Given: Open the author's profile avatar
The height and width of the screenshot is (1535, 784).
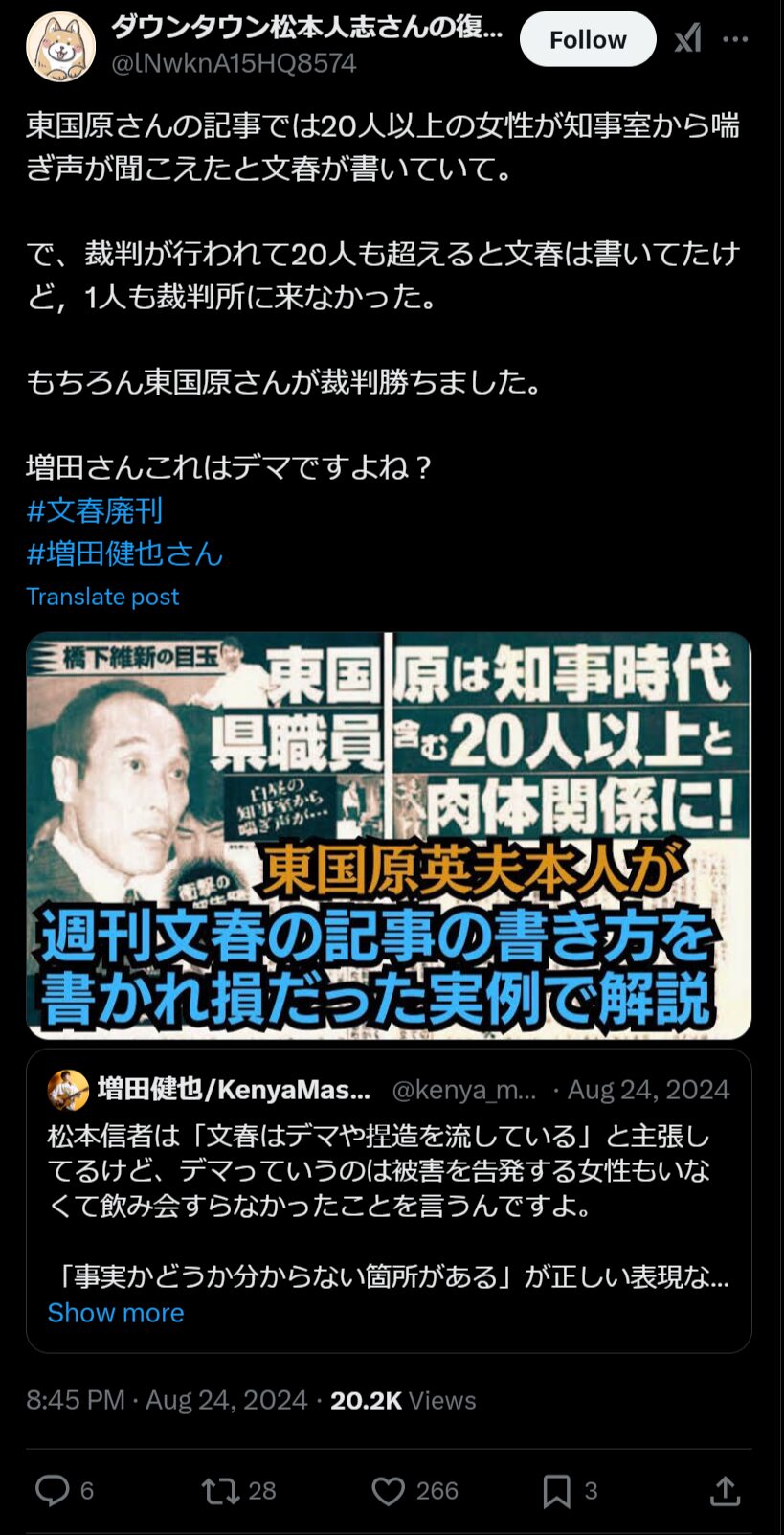Looking at the screenshot, I should [x=59, y=46].
